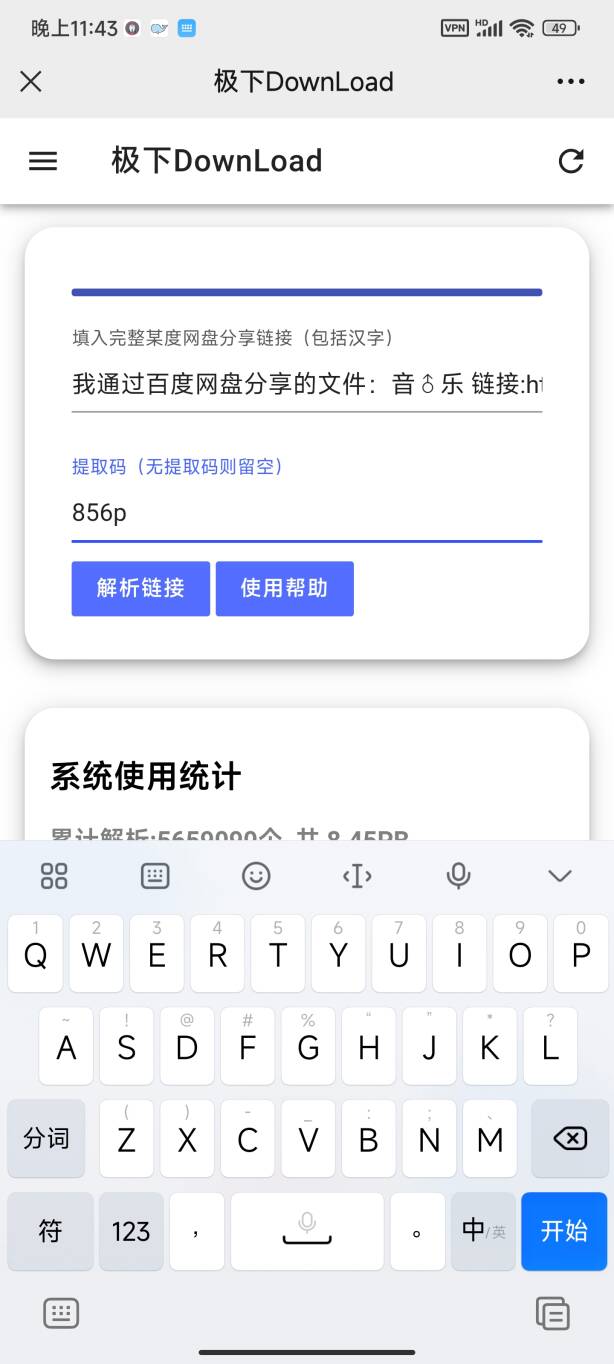Open 使用帮助 usage help

(x=284, y=588)
